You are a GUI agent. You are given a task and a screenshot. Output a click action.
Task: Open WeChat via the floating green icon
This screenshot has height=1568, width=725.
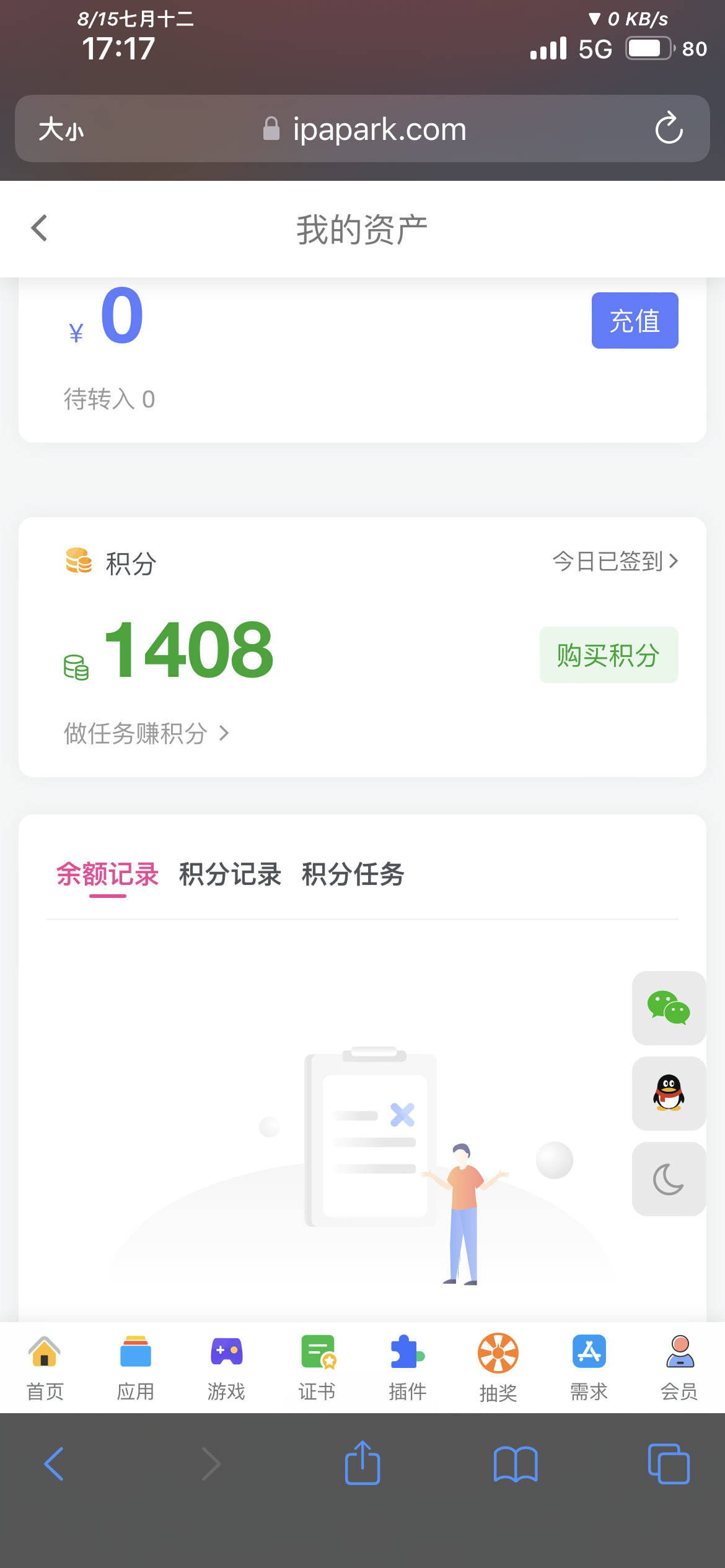coord(668,1009)
